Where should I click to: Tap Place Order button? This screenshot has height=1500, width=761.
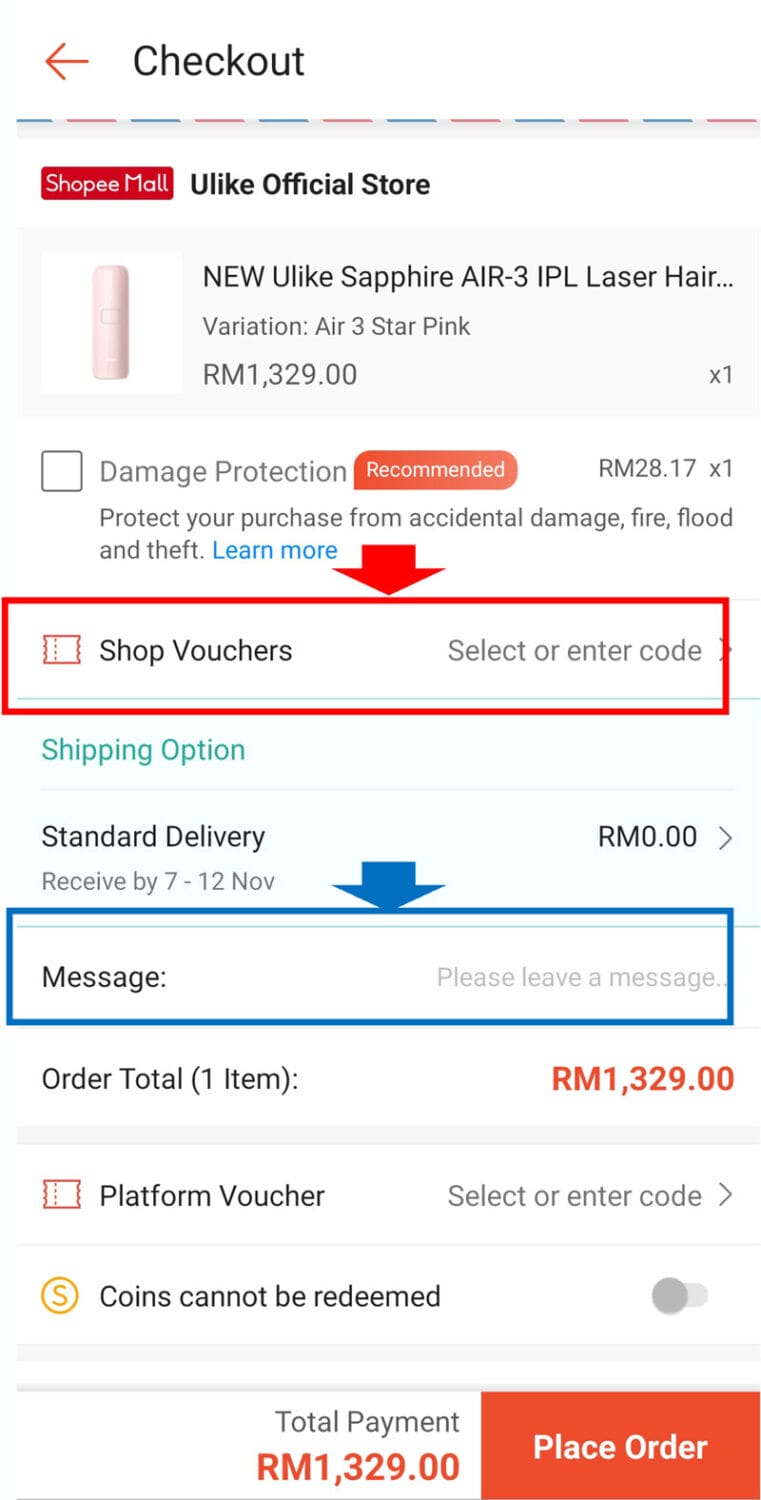point(620,1446)
